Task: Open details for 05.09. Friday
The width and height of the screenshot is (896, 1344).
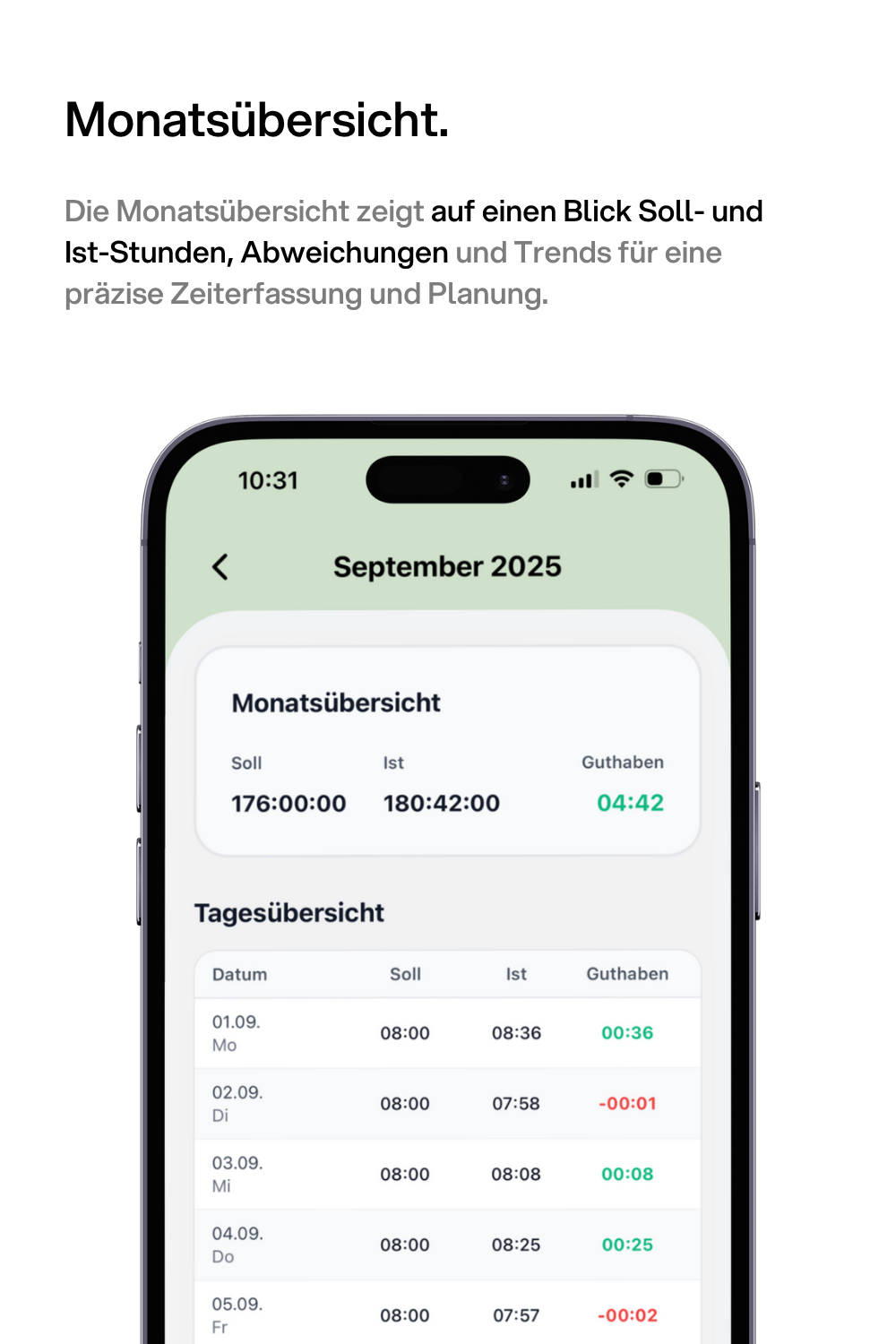Action: tap(446, 1314)
